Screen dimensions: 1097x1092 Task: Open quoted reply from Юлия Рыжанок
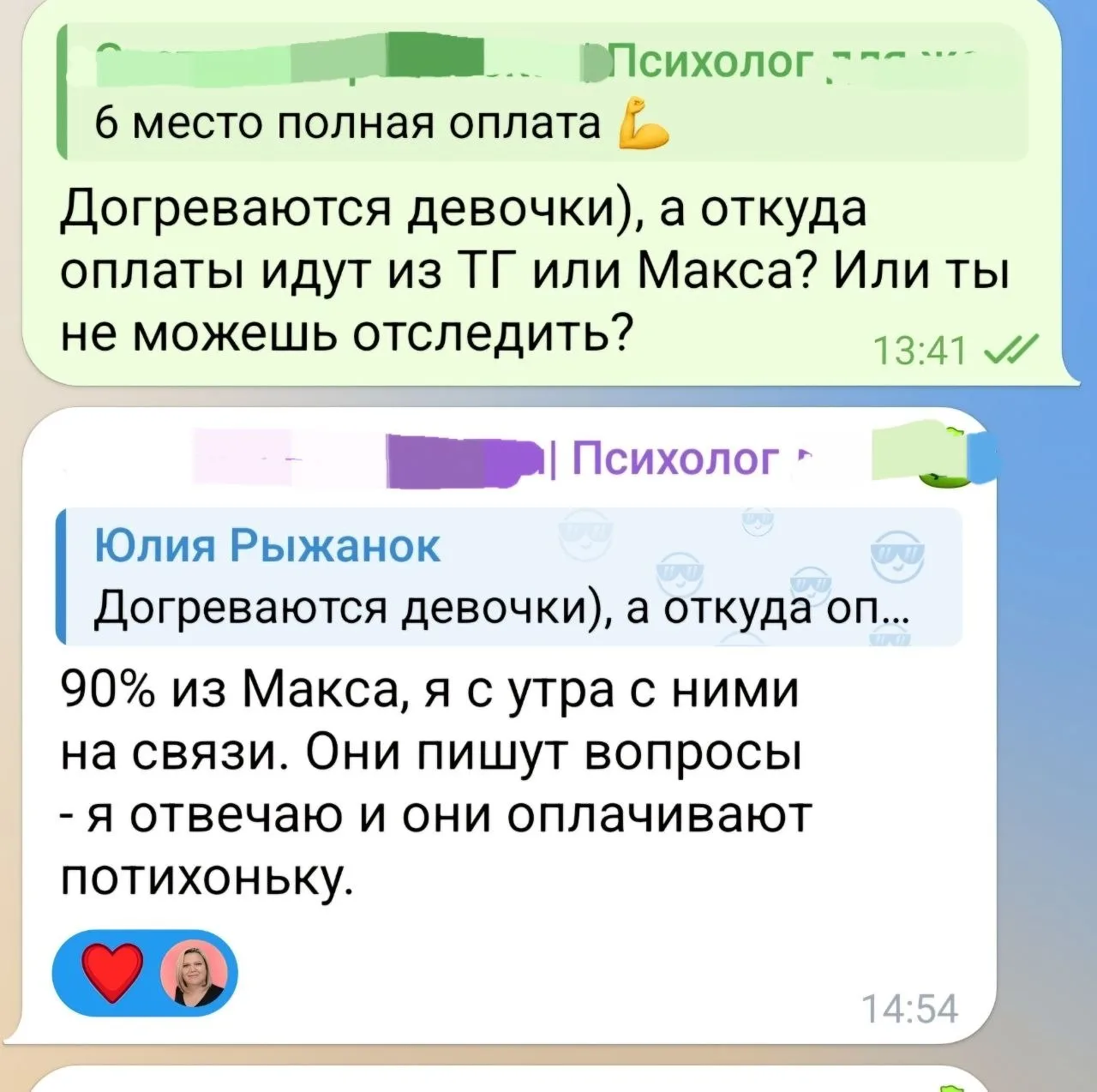509,576
